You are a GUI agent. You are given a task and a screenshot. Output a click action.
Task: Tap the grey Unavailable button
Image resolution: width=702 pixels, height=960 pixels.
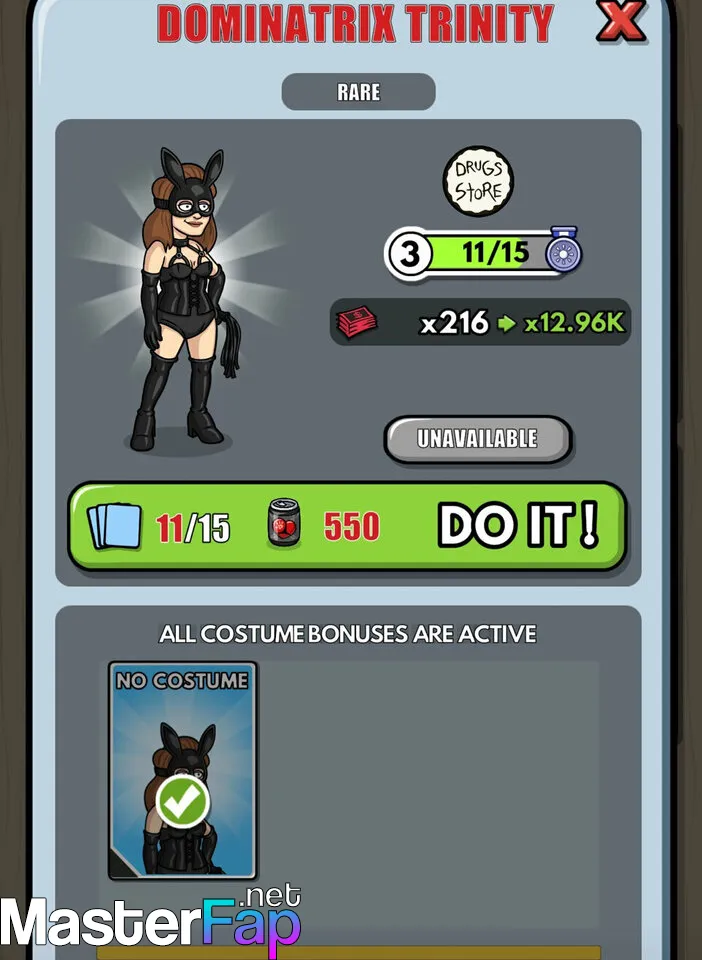coord(477,439)
